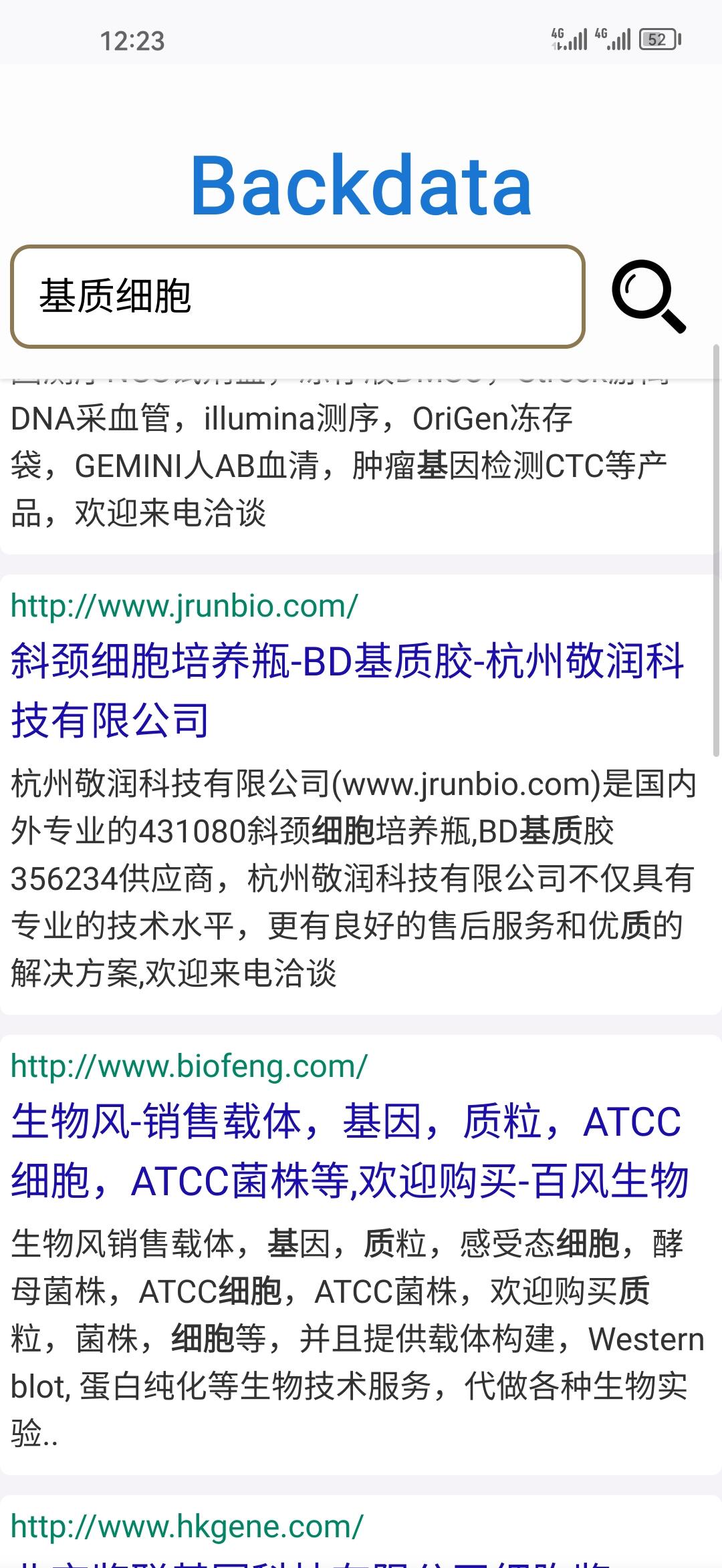The height and width of the screenshot is (1568, 722).
Task: Open the http://www.jrunbio.com/ URL link
Action: tap(185, 606)
